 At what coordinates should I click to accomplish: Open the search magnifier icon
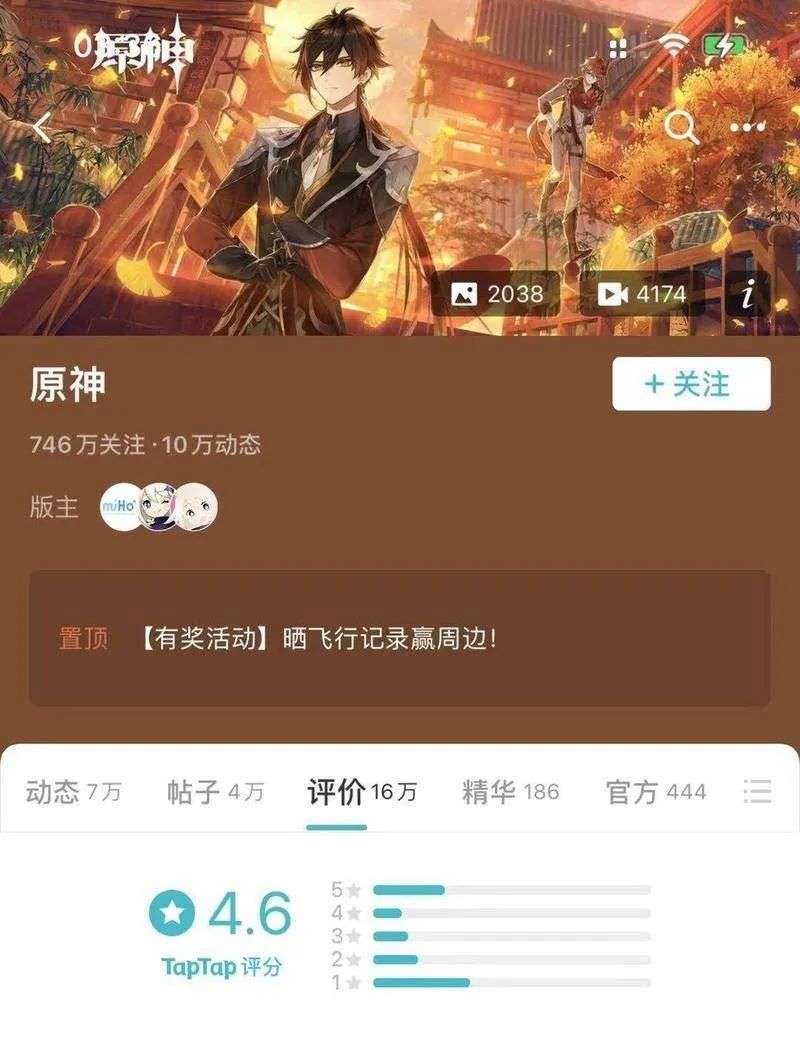(x=681, y=127)
